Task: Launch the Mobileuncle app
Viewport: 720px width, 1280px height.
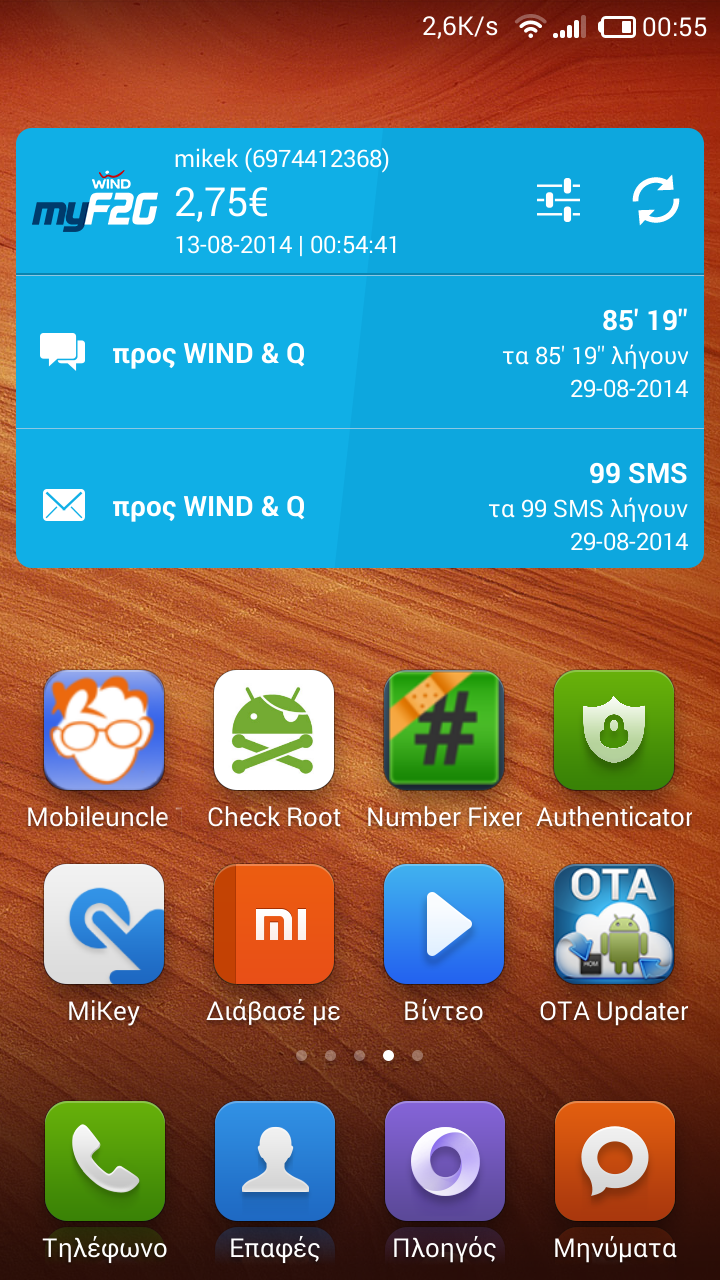Action: pyautogui.click(x=104, y=731)
